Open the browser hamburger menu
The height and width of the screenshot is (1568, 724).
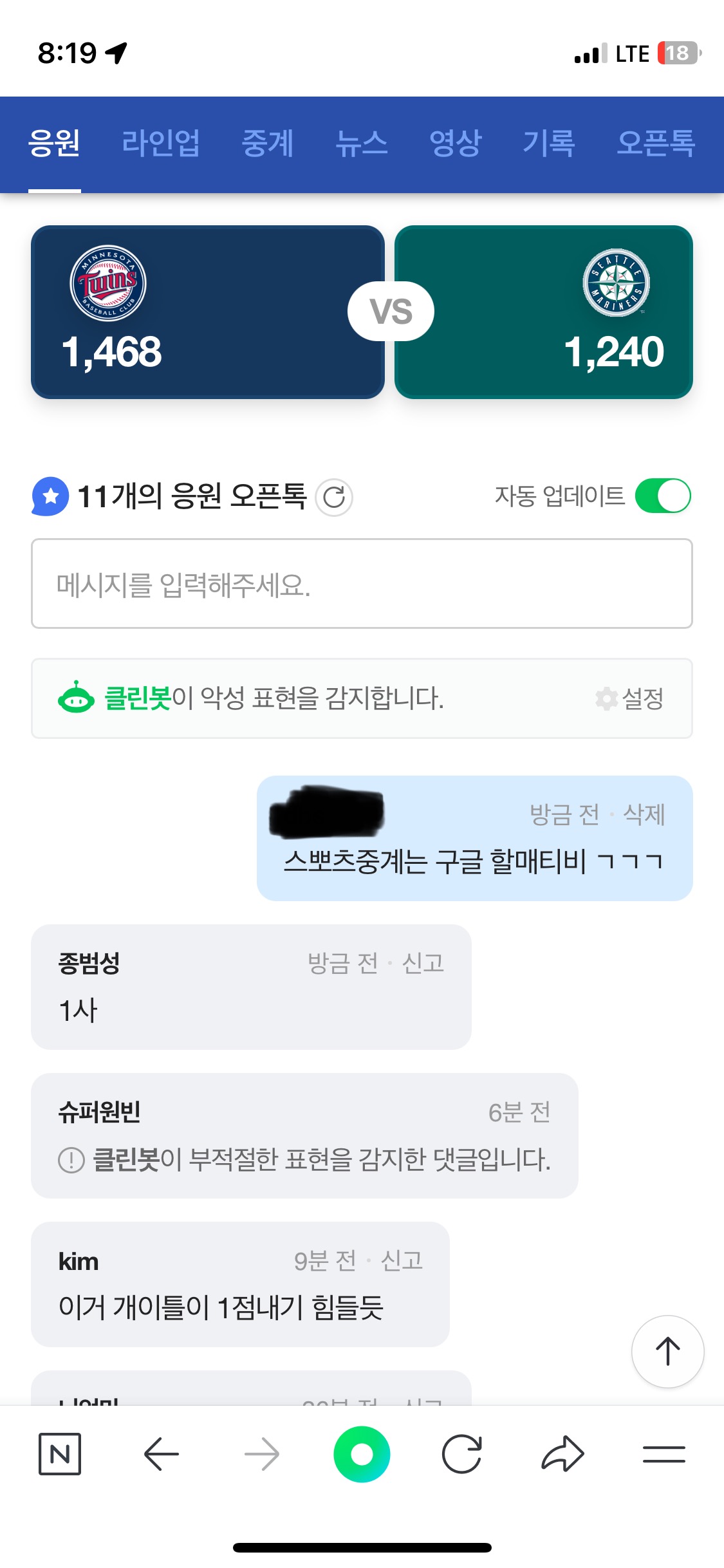pyautogui.click(x=664, y=1454)
